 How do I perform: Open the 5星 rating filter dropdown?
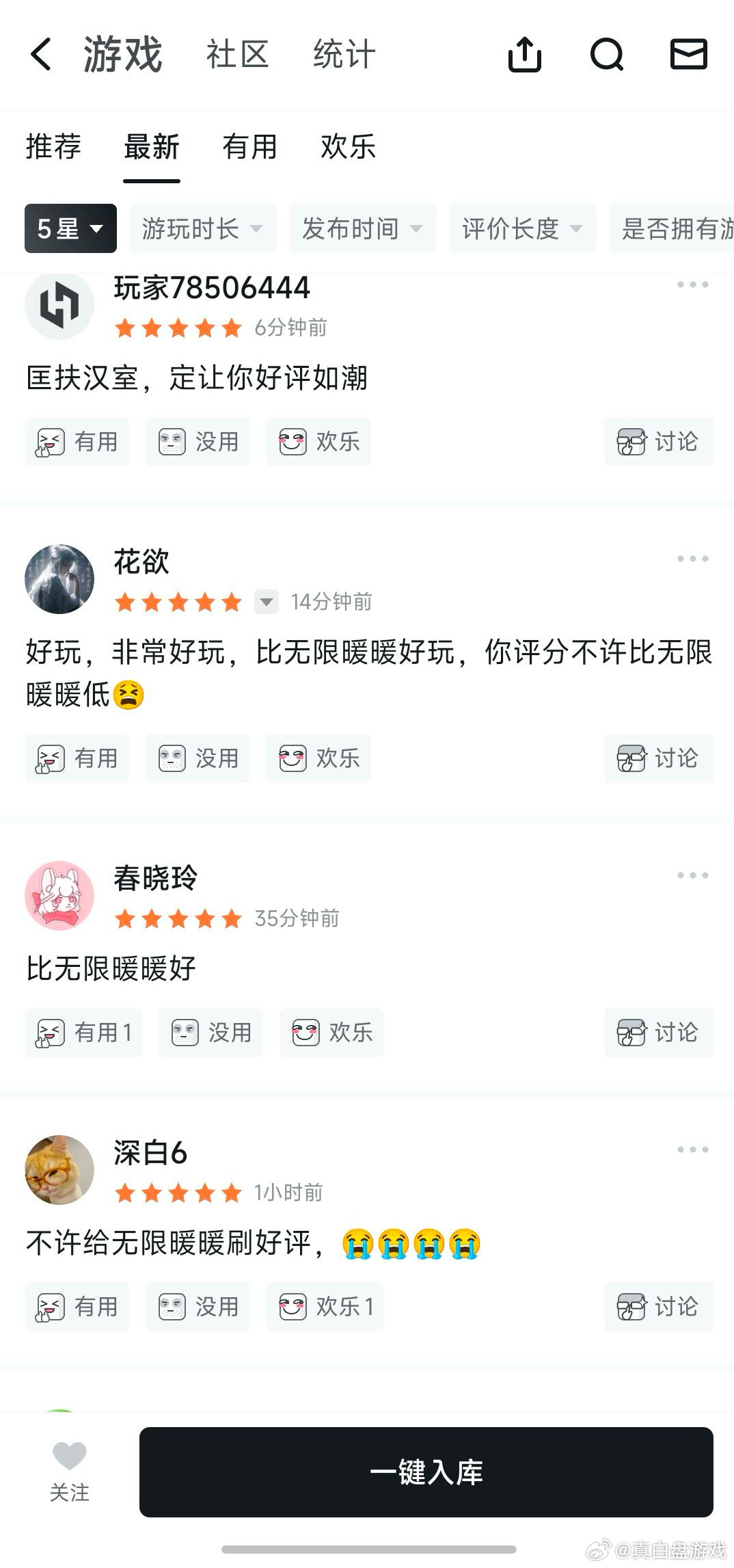(x=70, y=228)
